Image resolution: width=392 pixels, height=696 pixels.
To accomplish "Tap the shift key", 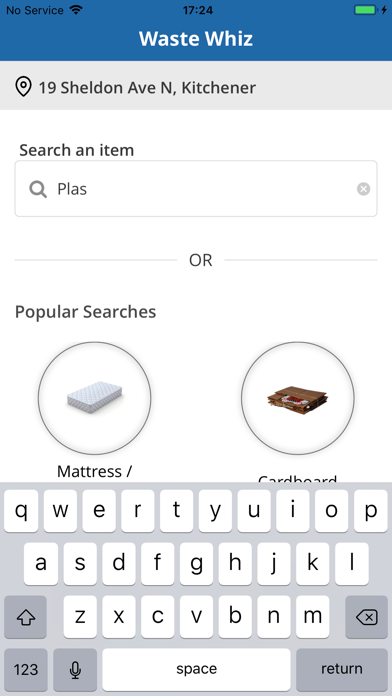I will (x=25, y=617).
